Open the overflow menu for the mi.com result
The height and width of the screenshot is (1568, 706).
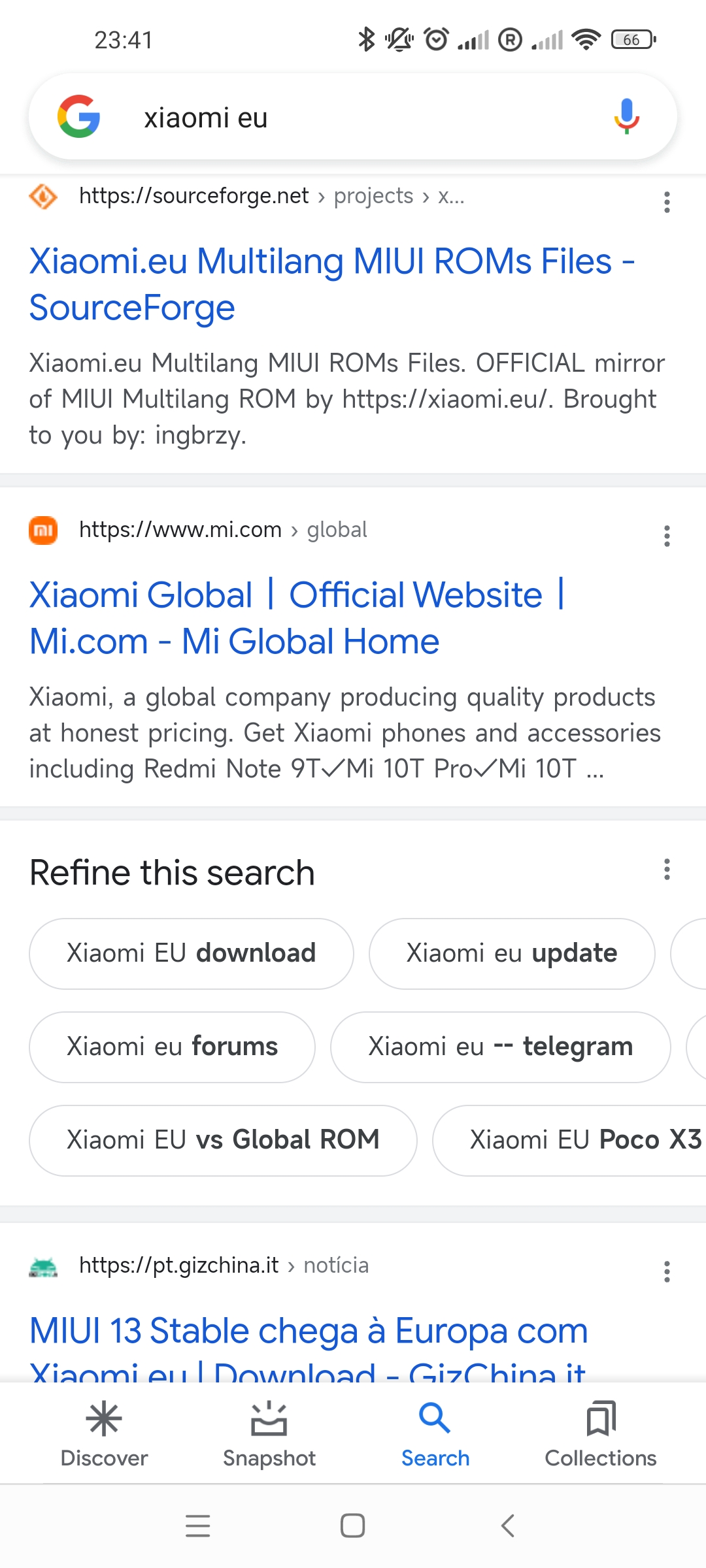667,536
